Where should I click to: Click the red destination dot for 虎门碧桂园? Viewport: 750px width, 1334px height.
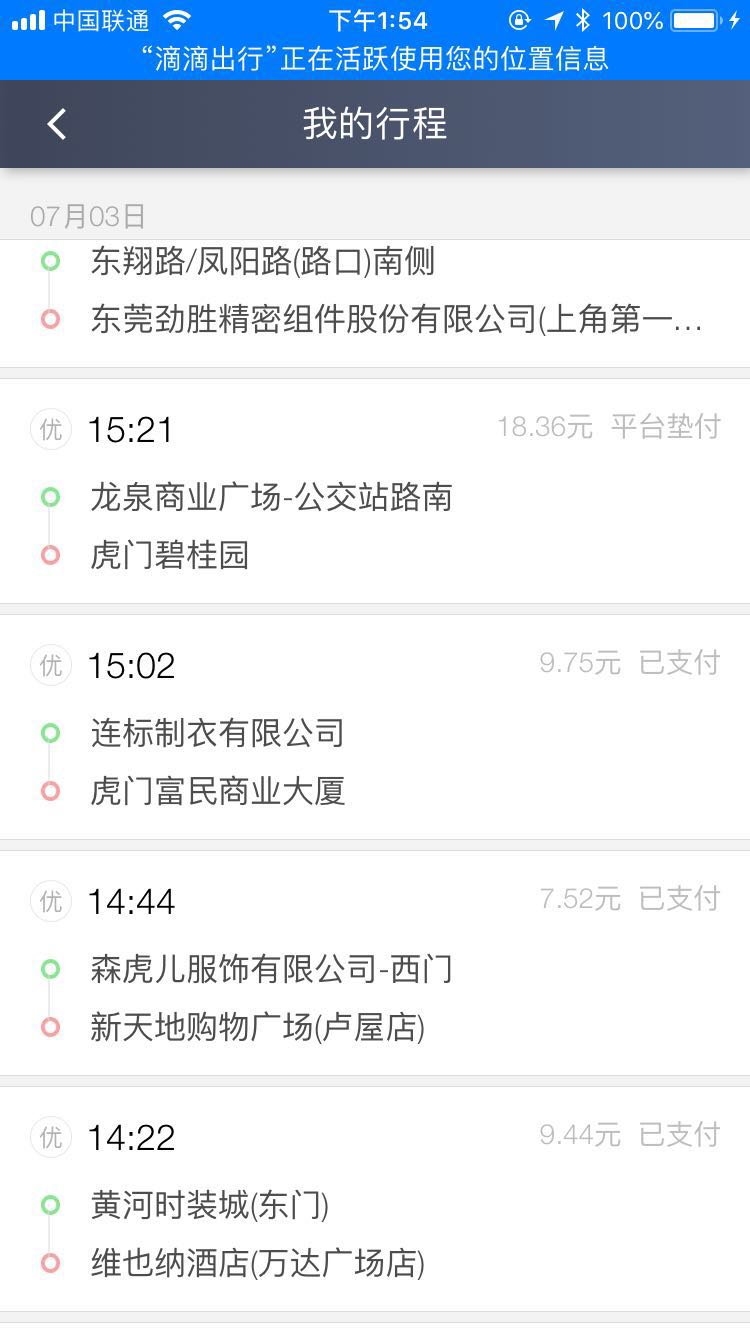pyautogui.click(x=49, y=555)
